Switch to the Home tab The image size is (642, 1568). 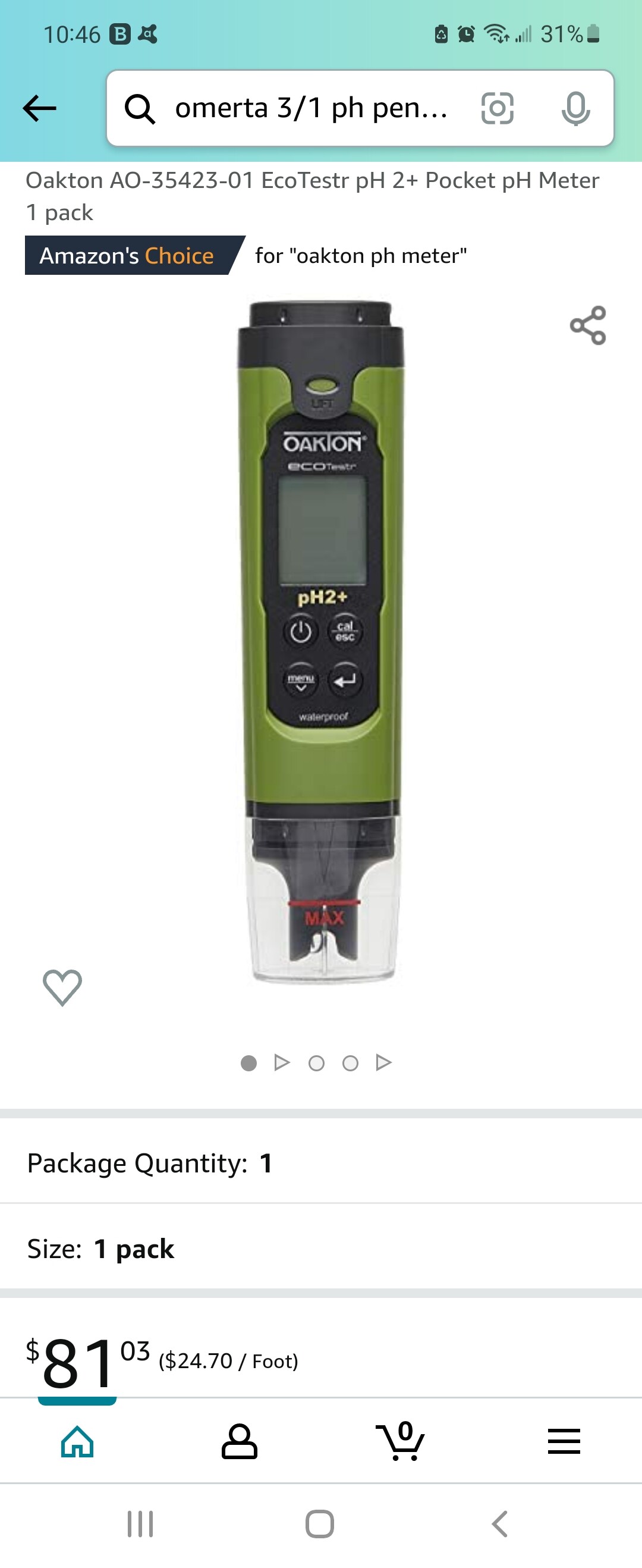click(77, 1441)
